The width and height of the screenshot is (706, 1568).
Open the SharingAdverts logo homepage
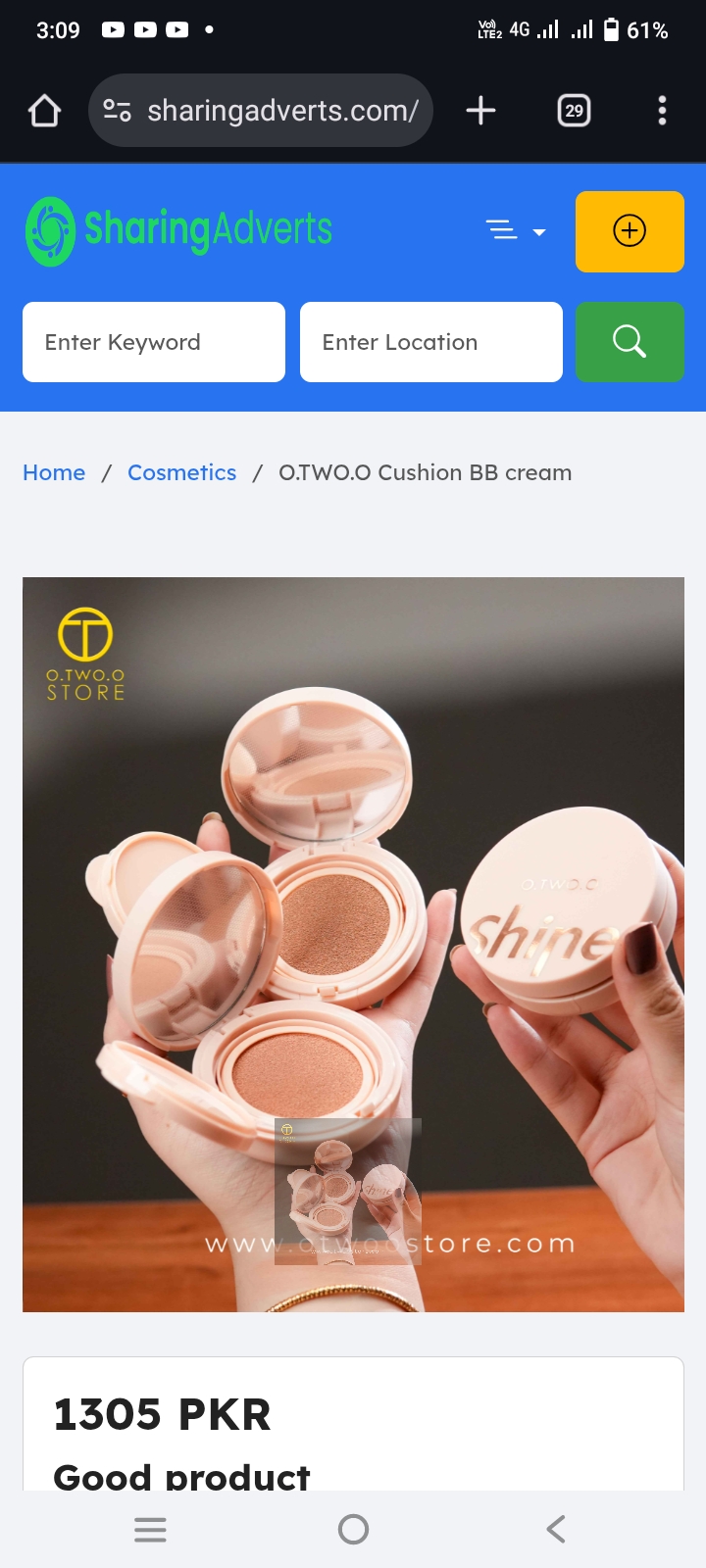(178, 231)
